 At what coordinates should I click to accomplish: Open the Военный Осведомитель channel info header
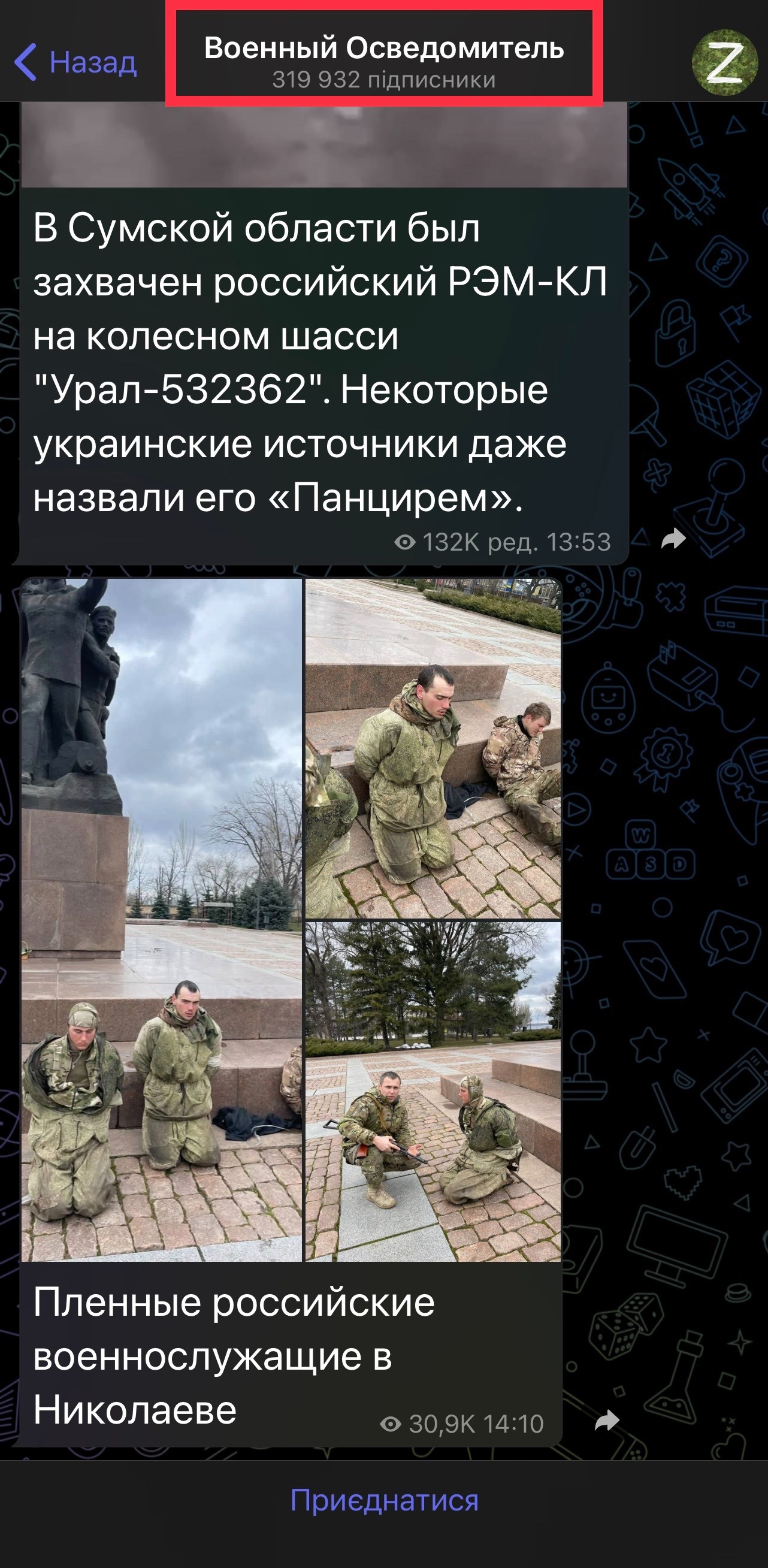[x=384, y=62]
